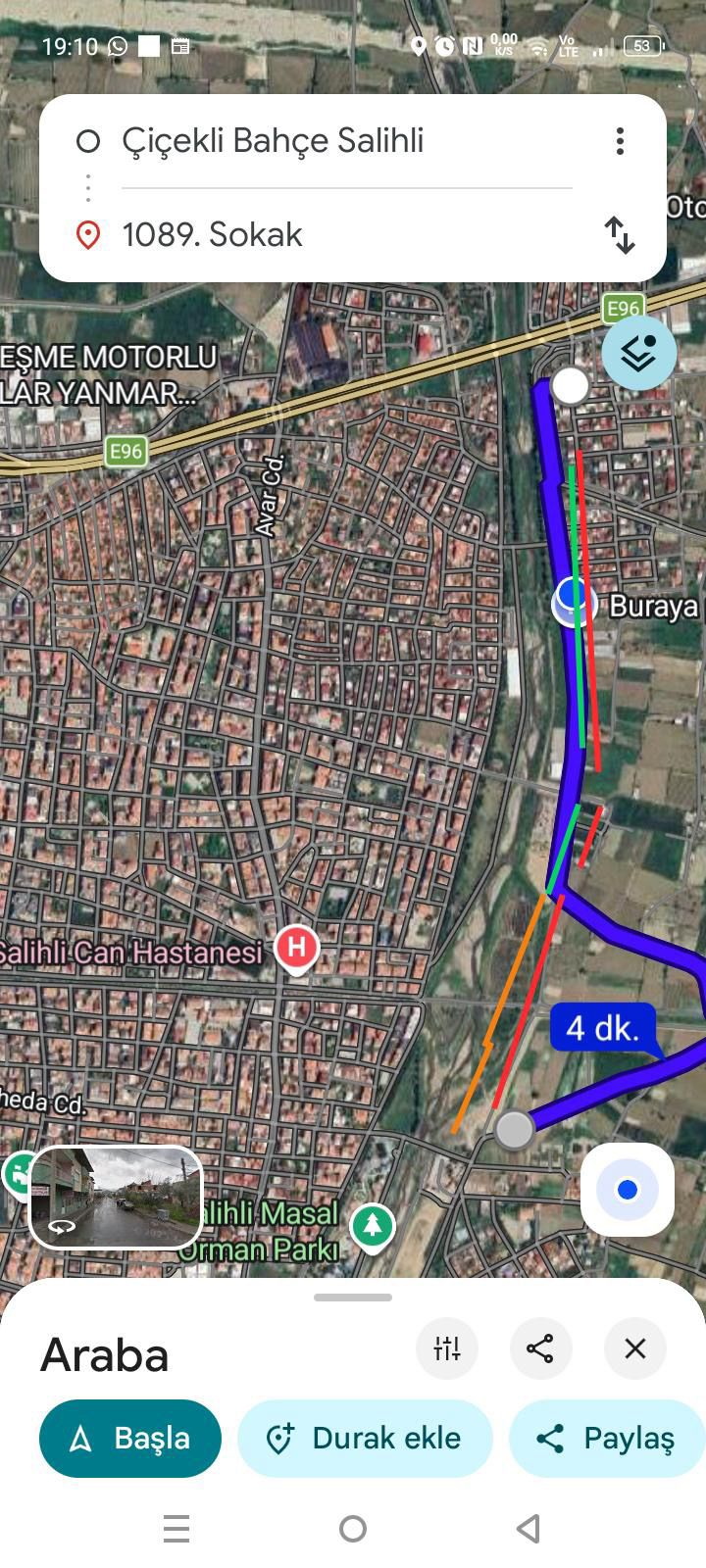Close the Araba directions panel

point(635,1348)
